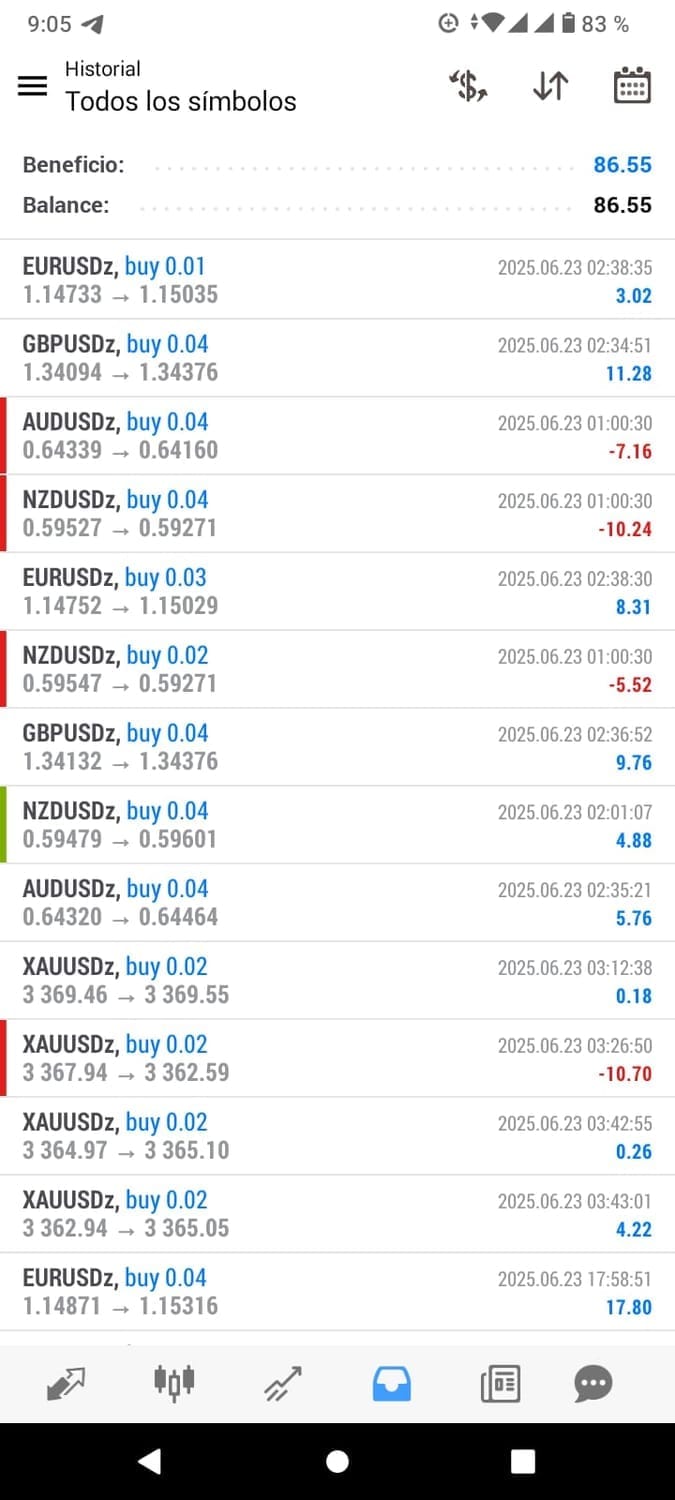This screenshot has width=675, height=1500.
Task: Expand the XAUUSDz deal with loss -10.70
Action: 337,1058
